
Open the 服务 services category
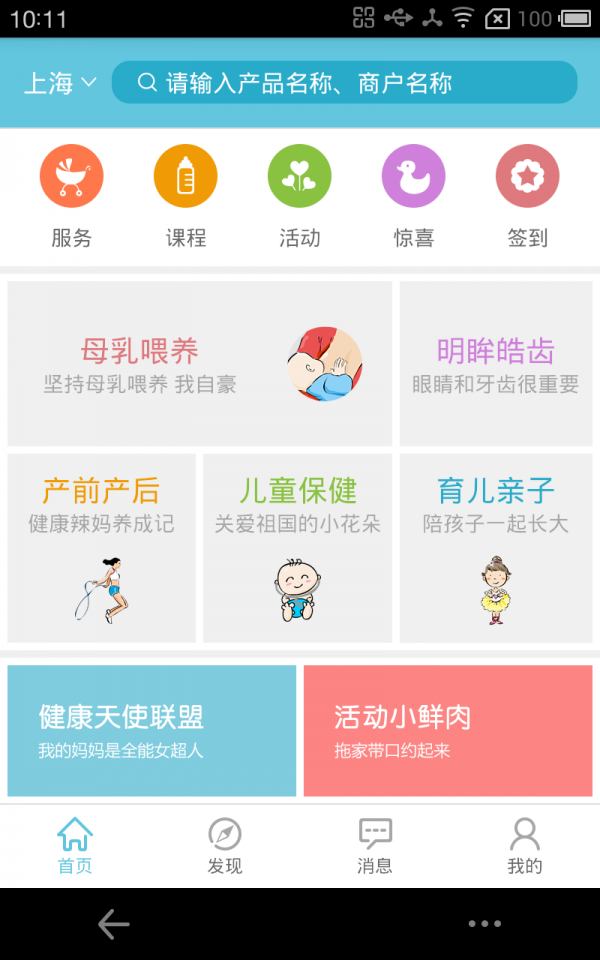click(71, 196)
